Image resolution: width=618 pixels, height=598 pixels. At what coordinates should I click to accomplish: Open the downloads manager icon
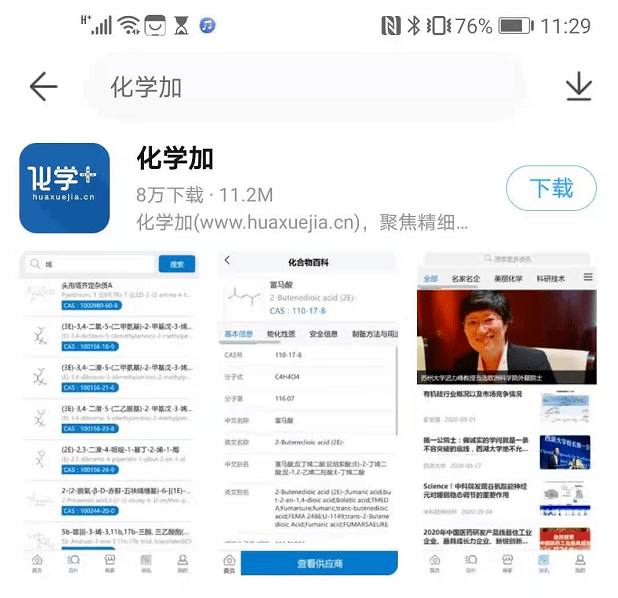click(579, 87)
